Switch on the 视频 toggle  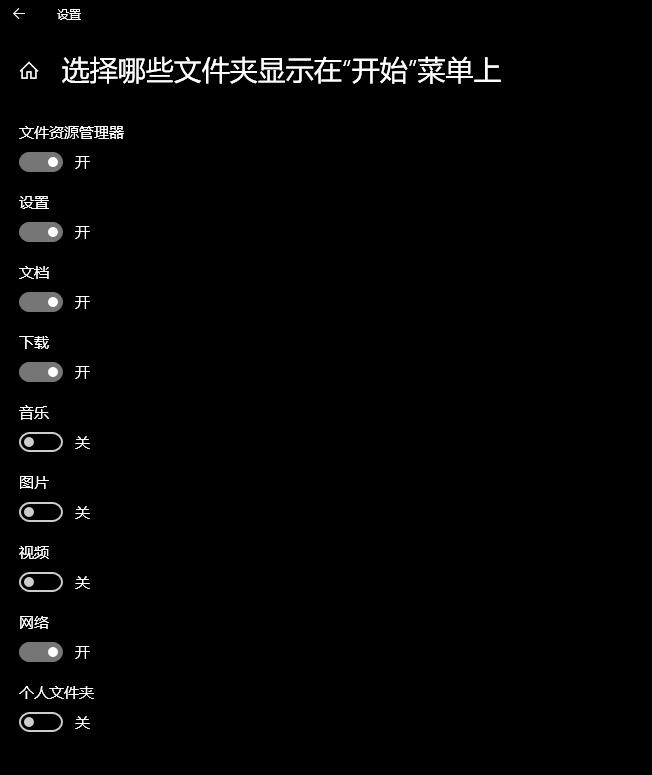click(x=41, y=582)
